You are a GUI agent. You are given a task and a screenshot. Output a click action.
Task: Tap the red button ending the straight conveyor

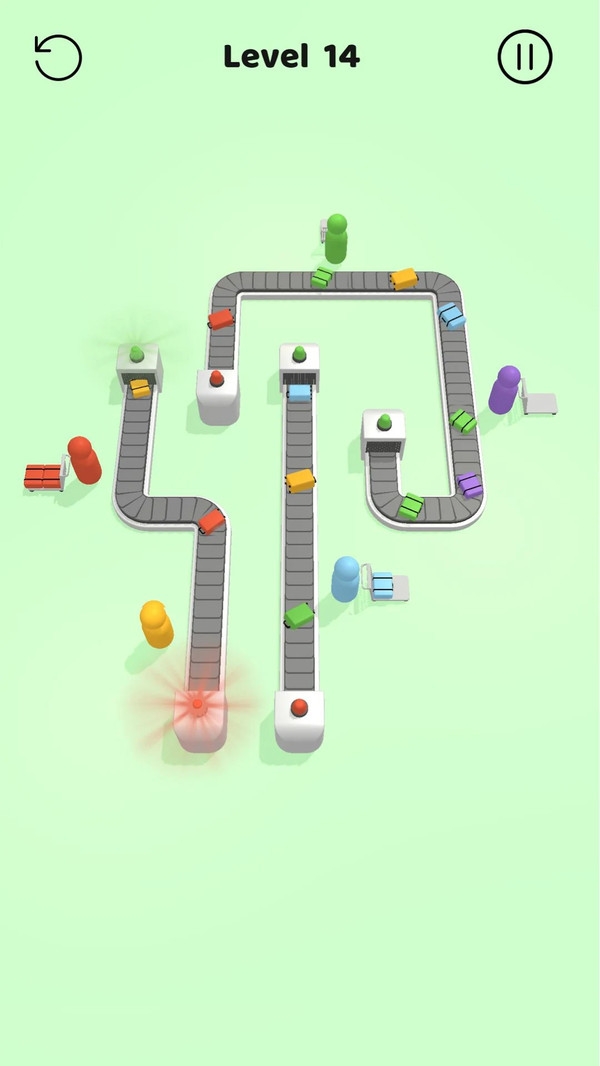(299, 709)
